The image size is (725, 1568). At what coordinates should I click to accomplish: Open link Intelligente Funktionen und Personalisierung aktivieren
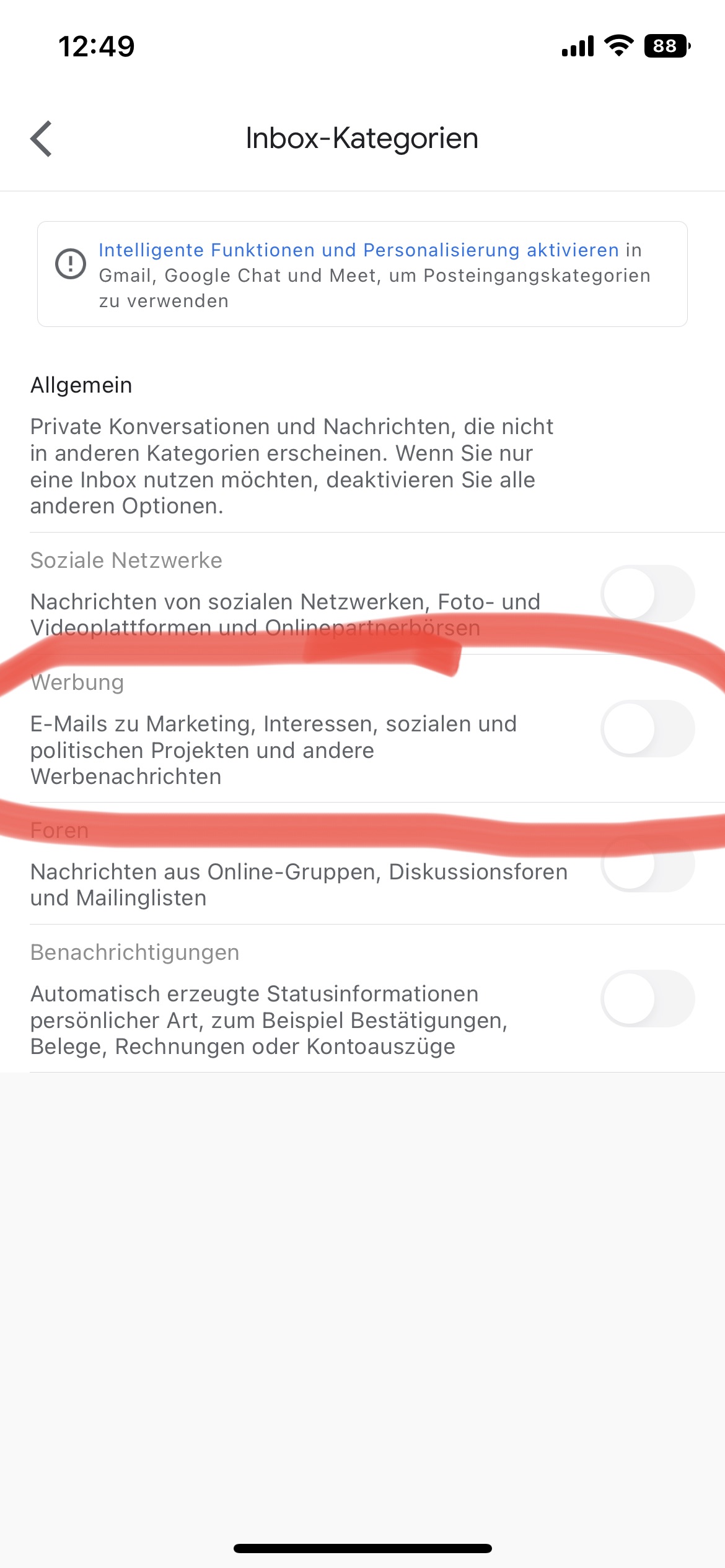359,250
